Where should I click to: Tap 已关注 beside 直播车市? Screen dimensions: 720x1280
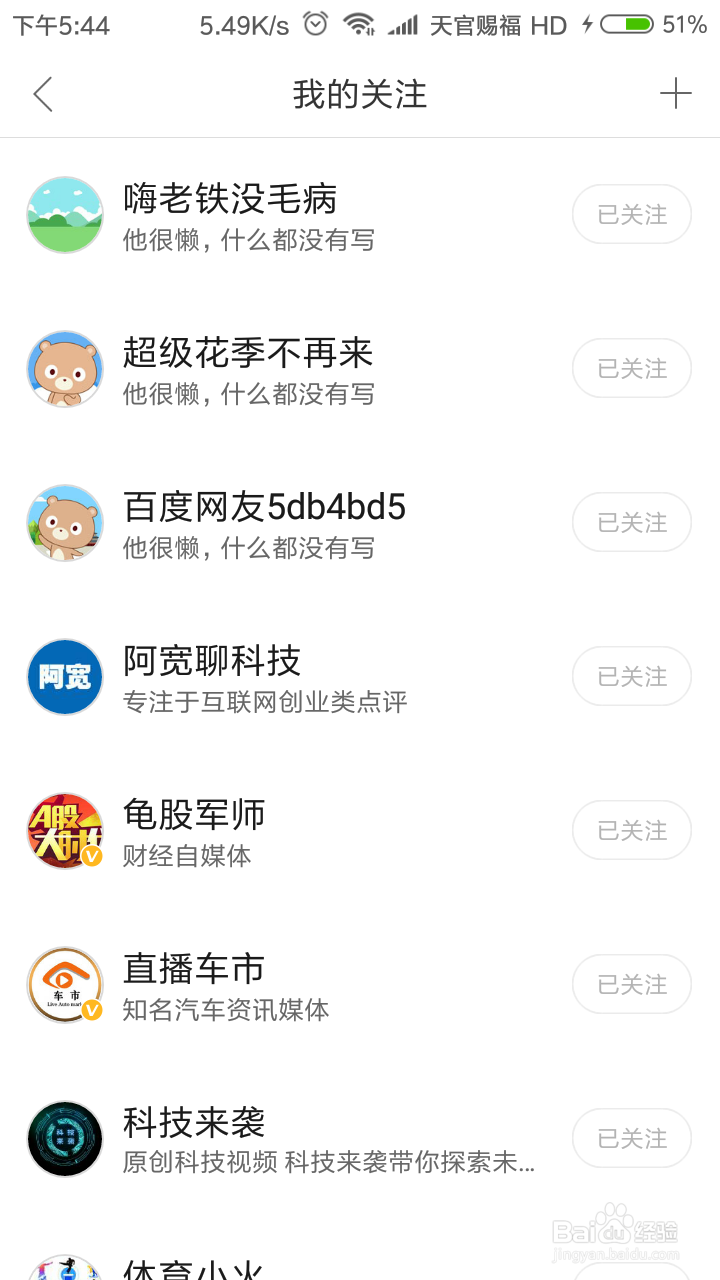631,985
